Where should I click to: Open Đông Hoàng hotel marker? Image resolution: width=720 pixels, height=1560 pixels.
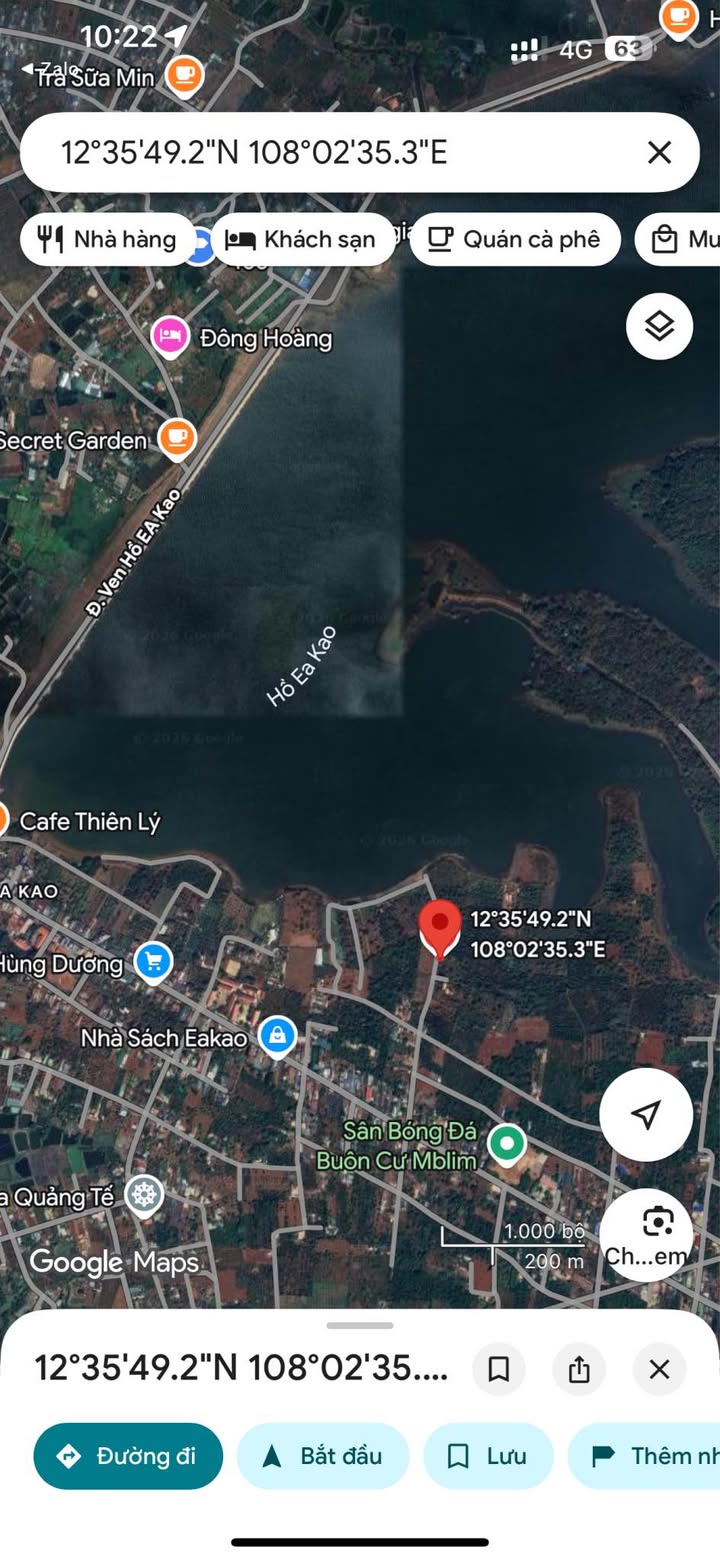point(171,337)
